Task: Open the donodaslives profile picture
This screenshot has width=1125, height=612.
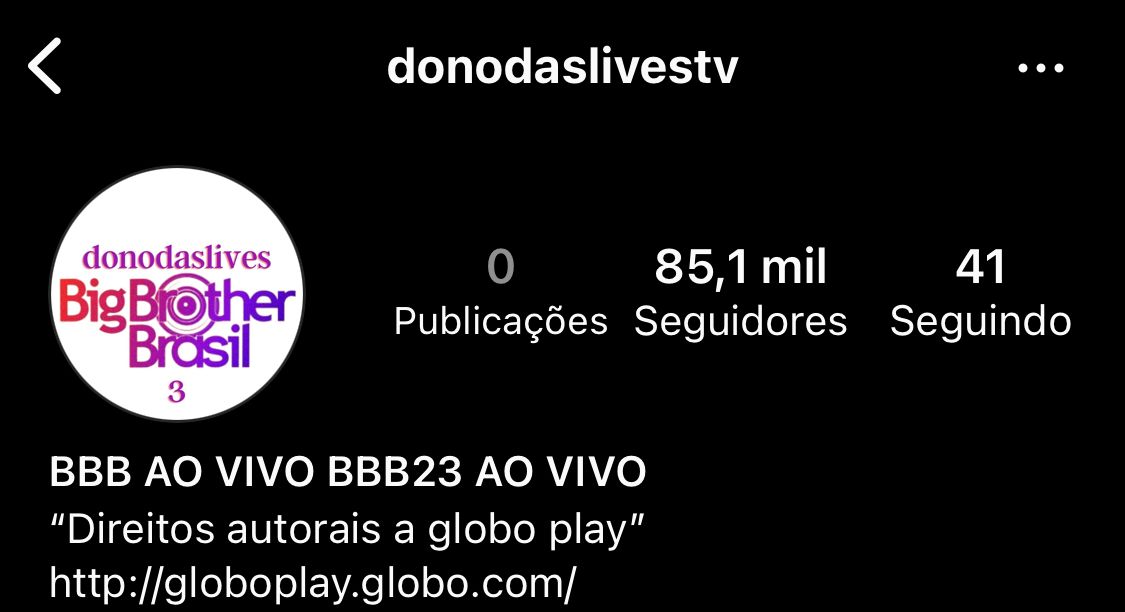Action: [176, 294]
